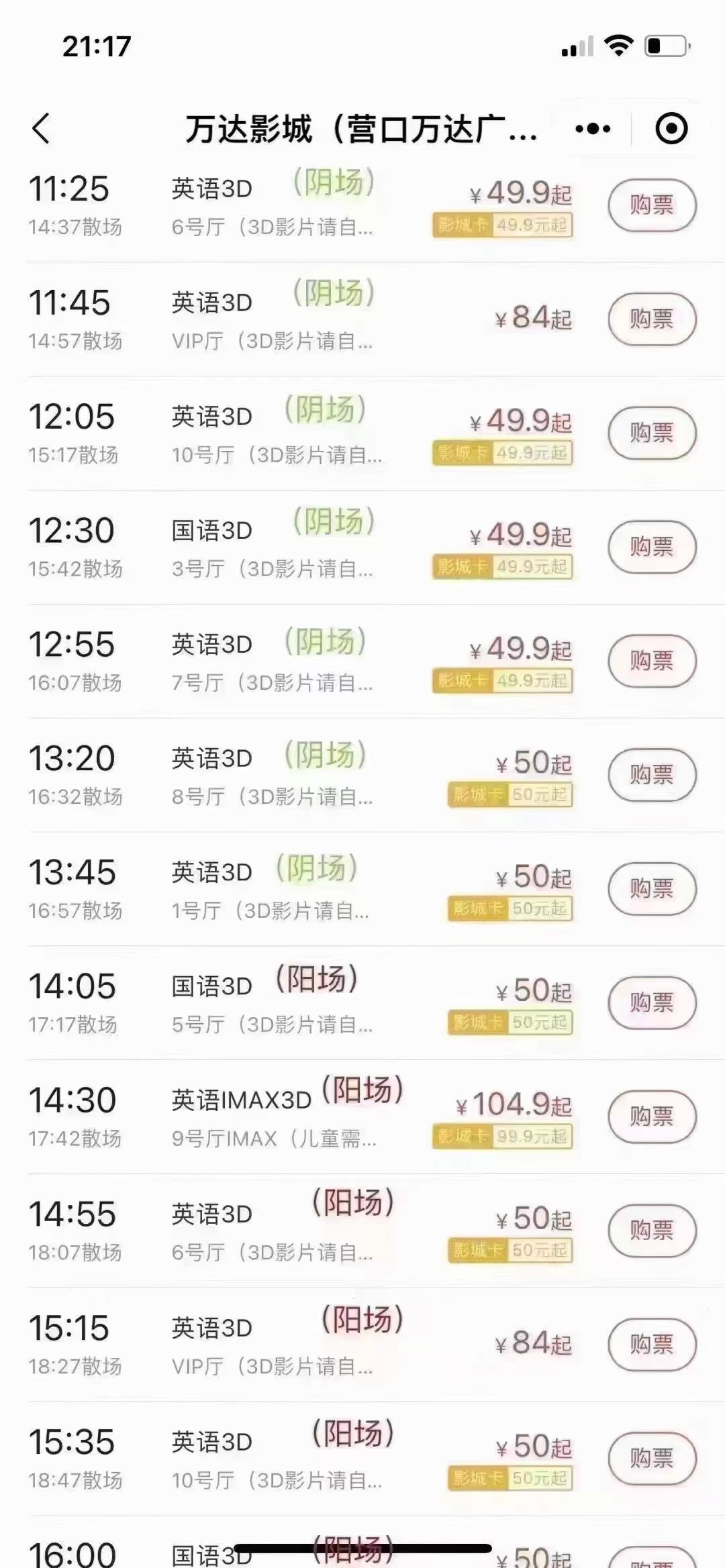The height and width of the screenshot is (1568, 725).
Task: Book the 12:55 showing in hall 7
Action: pyautogui.click(x=652, y=661)
